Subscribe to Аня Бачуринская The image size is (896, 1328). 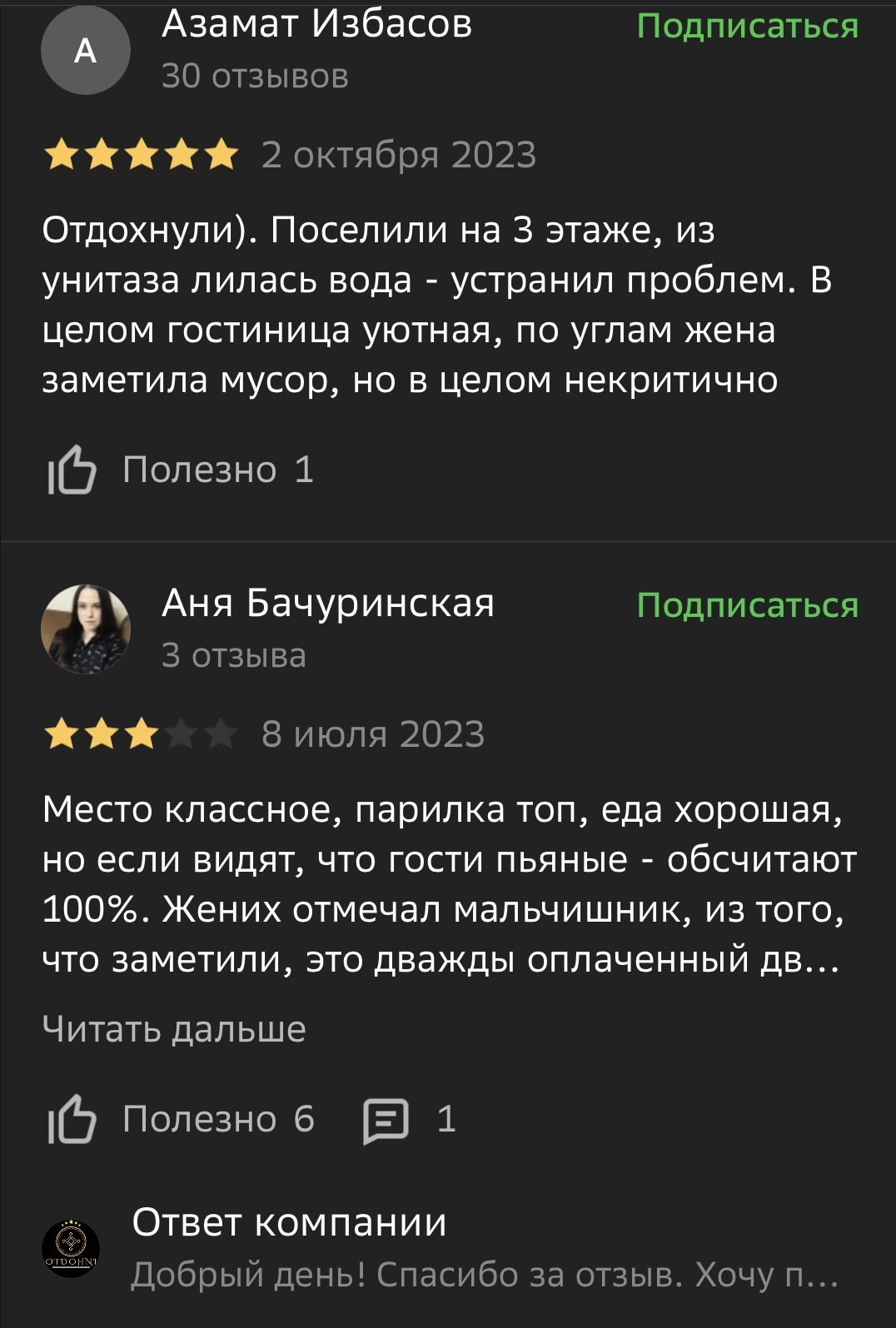click(x=747, y=605)
